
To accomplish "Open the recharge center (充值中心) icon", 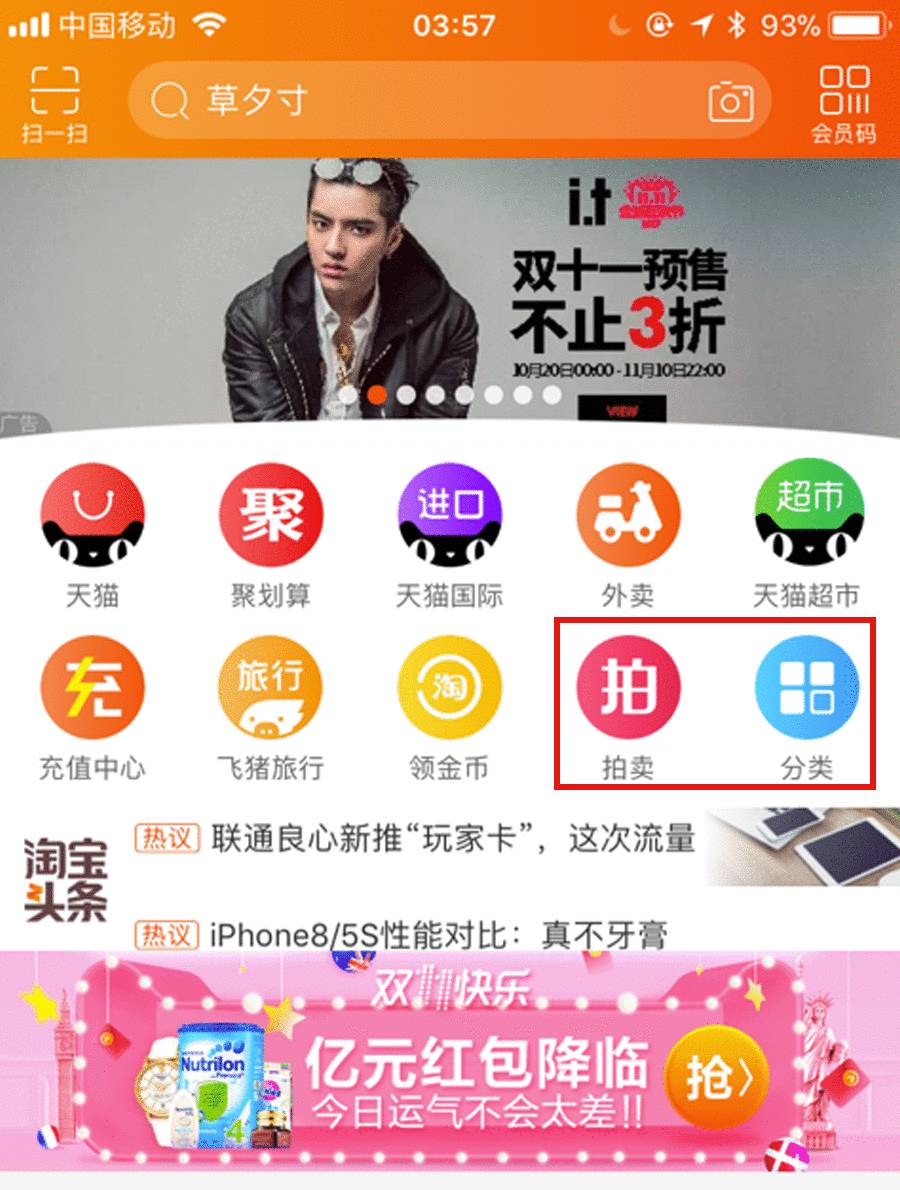I will pyautogui.click(x=92, y=690).
